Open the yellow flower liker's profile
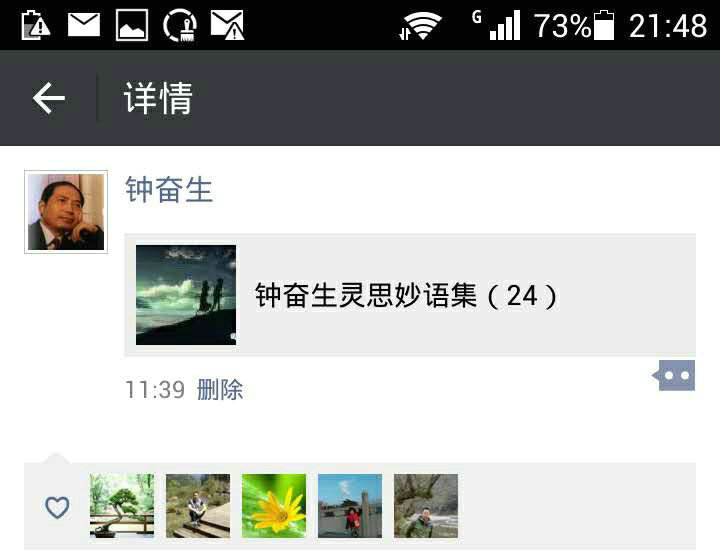This screenshot has width=720, height=554. [x=274, y=506]
